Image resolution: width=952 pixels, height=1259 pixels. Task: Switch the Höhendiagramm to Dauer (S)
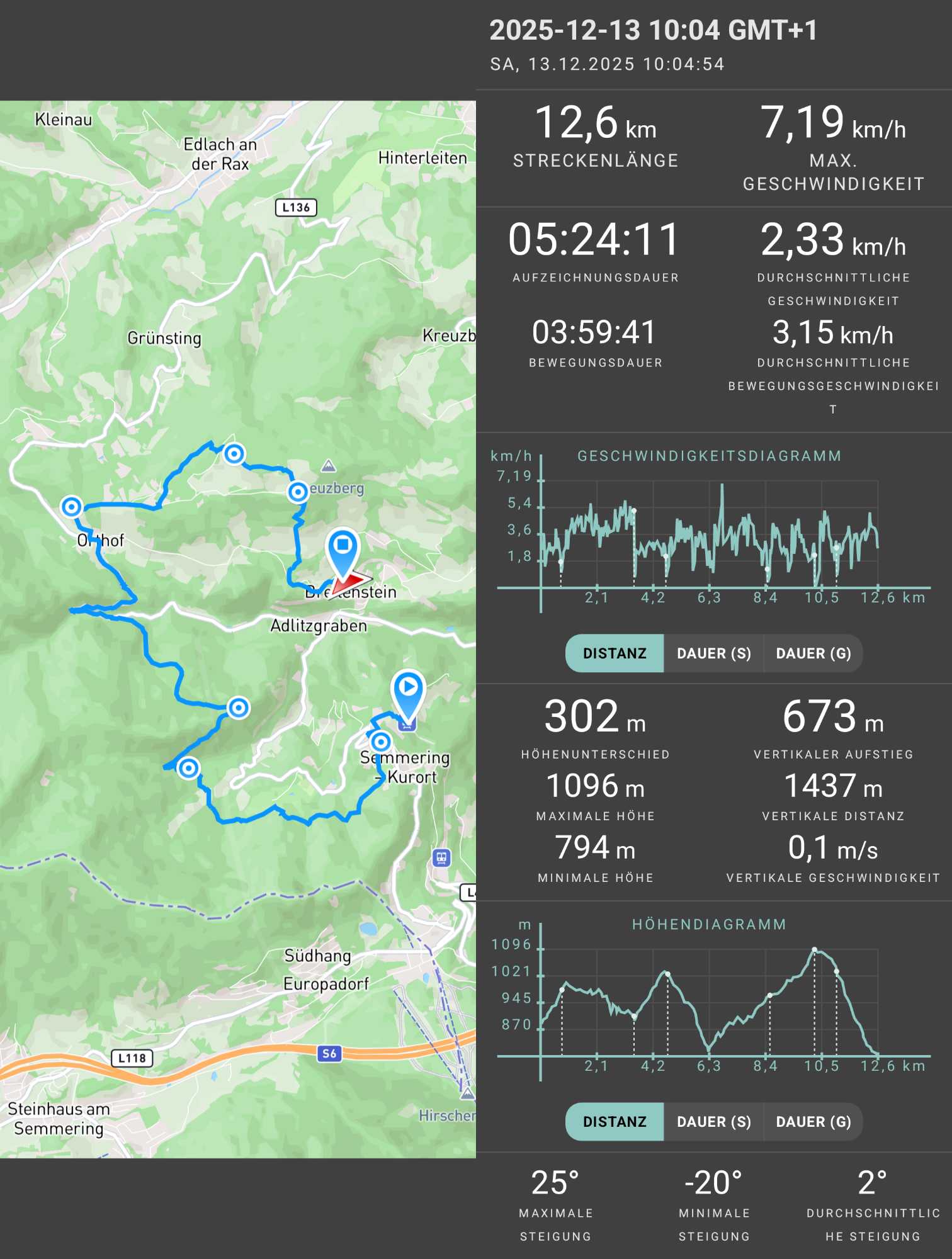713,1122
